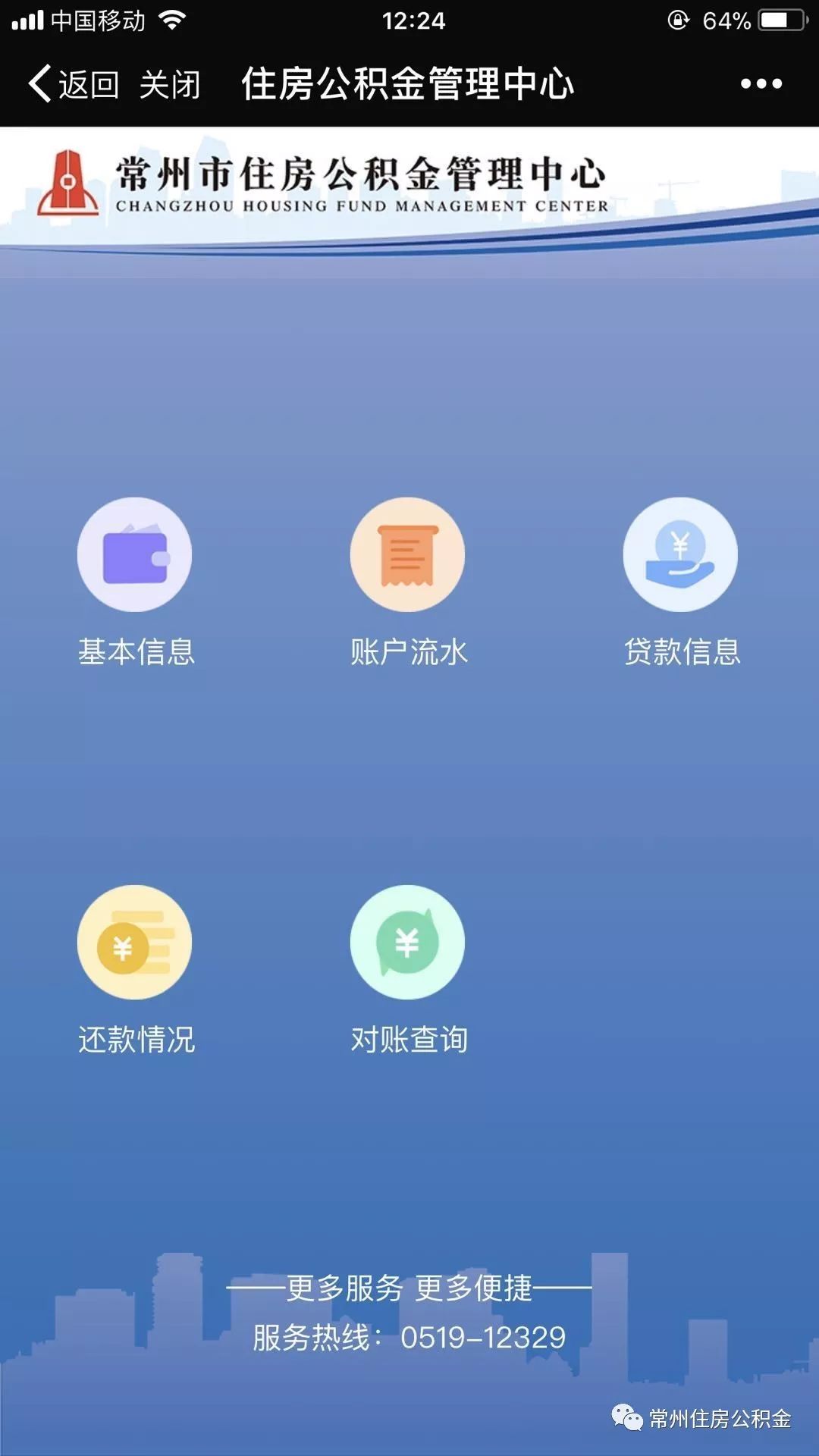
Task: Select the 账户流水 receipt icon
Action: pos(407,554)
